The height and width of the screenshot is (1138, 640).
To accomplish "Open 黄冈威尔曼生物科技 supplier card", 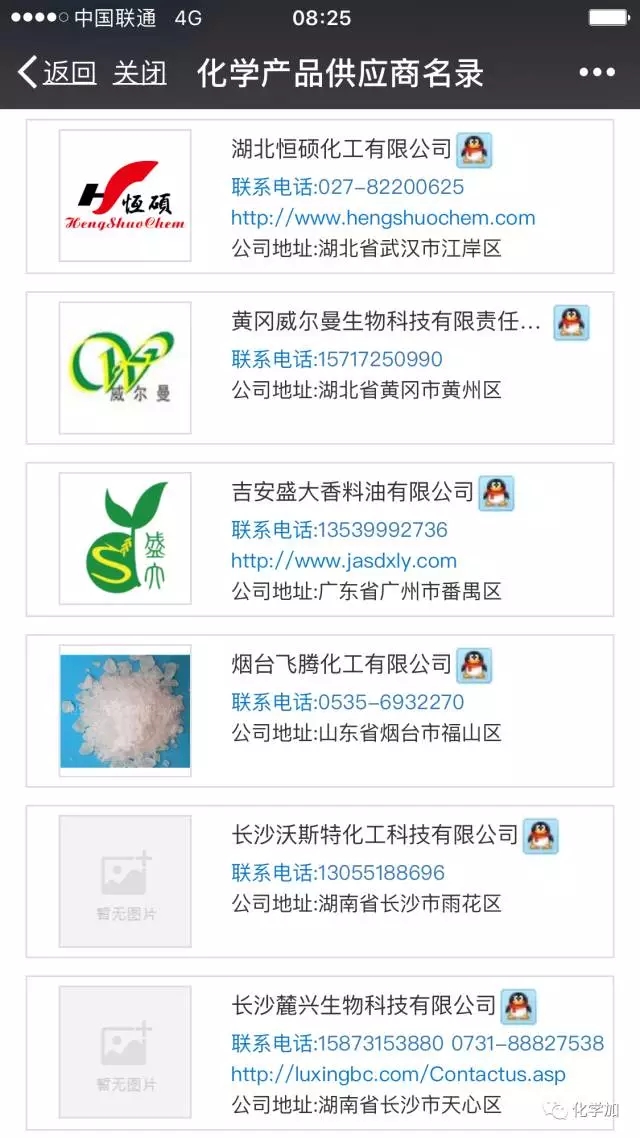I will pyautogui.click(x=386, y=322).
